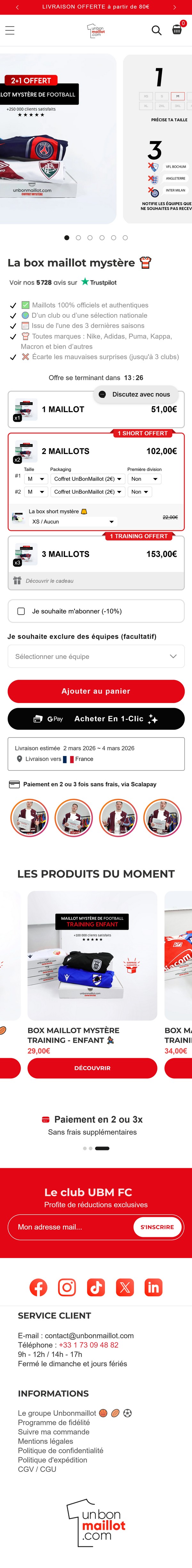The width and height of the screenshot is (192, 1568).
Task: Tap Ajouter au panier button
Action: (96, 692)
